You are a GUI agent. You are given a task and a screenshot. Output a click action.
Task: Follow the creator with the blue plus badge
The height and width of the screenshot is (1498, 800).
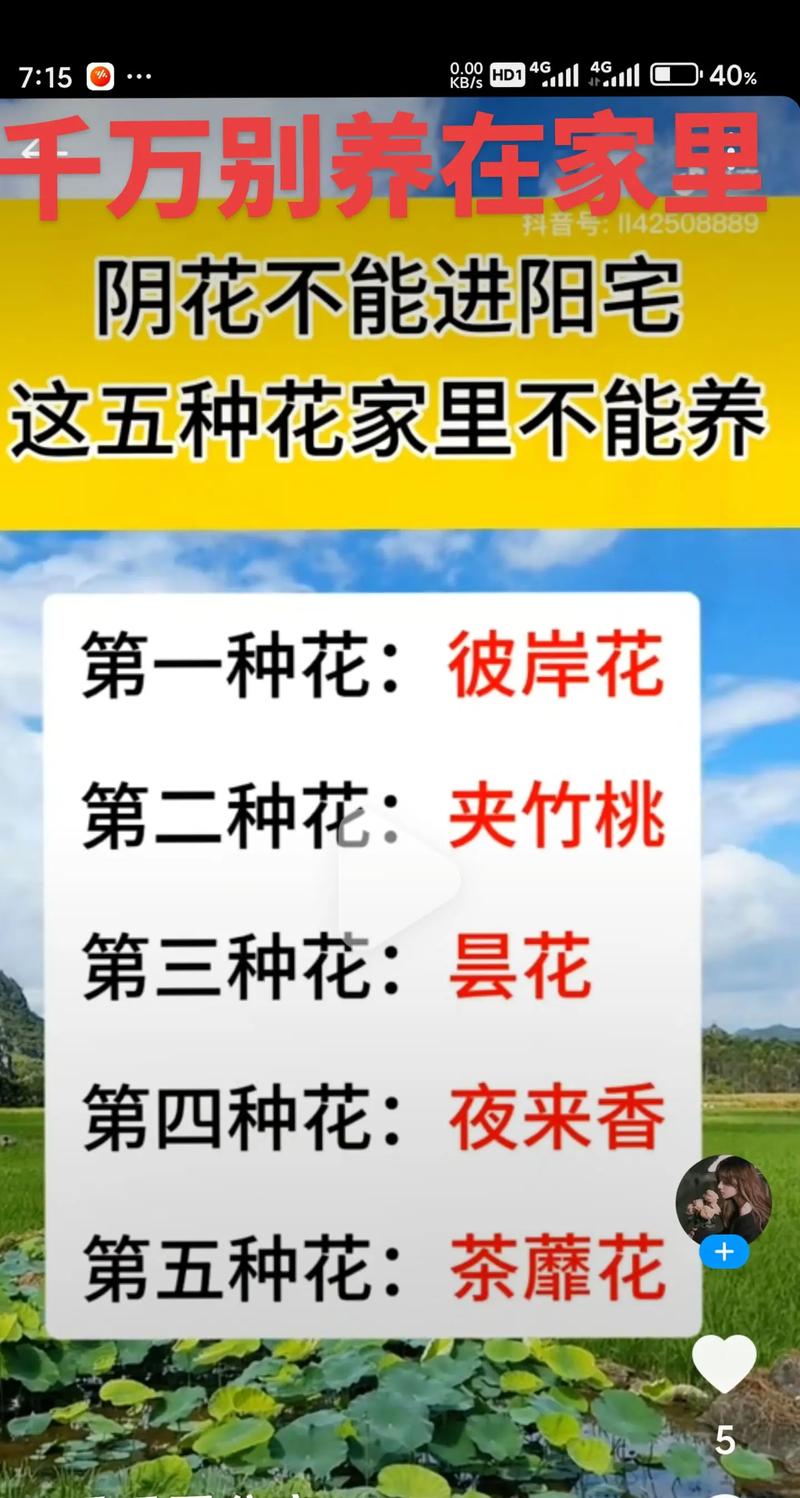click(x=724, y=1252)
